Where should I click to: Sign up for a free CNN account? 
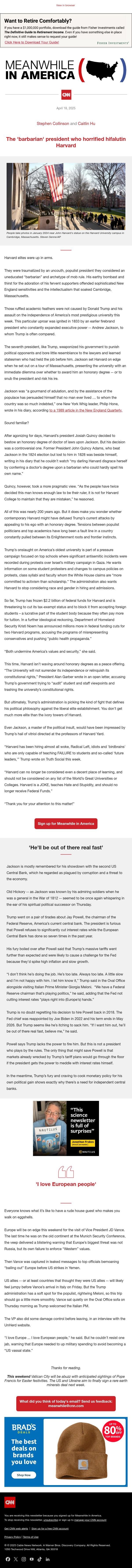click(50, 1528)
